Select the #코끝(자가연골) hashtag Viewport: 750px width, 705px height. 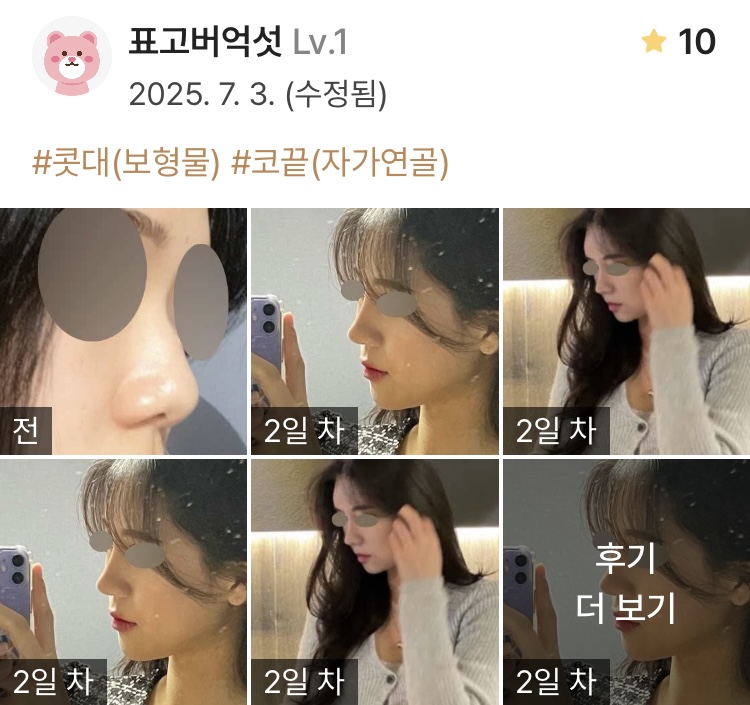coord(339,163)
